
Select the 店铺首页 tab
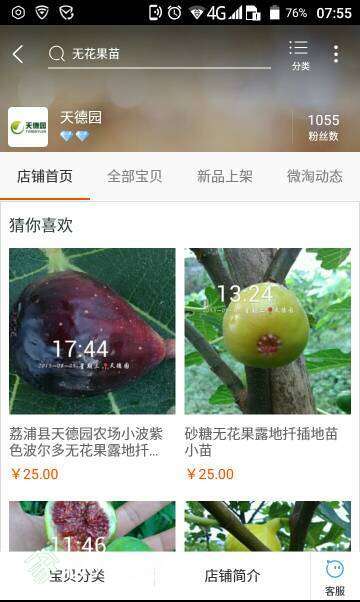45,177
